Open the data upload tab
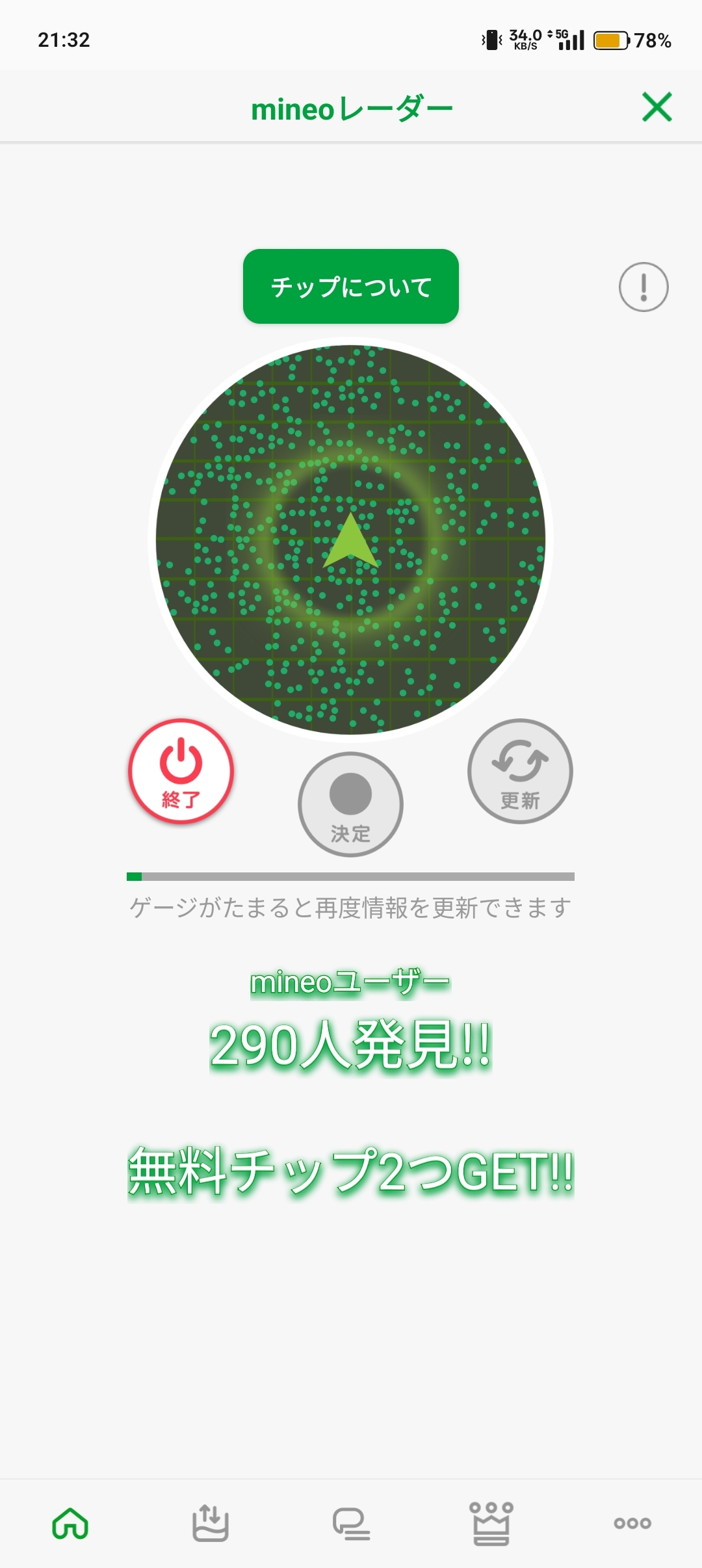Image resolution: width=702 pixels, height=1568 pixels. click(x=210, y=1523)
